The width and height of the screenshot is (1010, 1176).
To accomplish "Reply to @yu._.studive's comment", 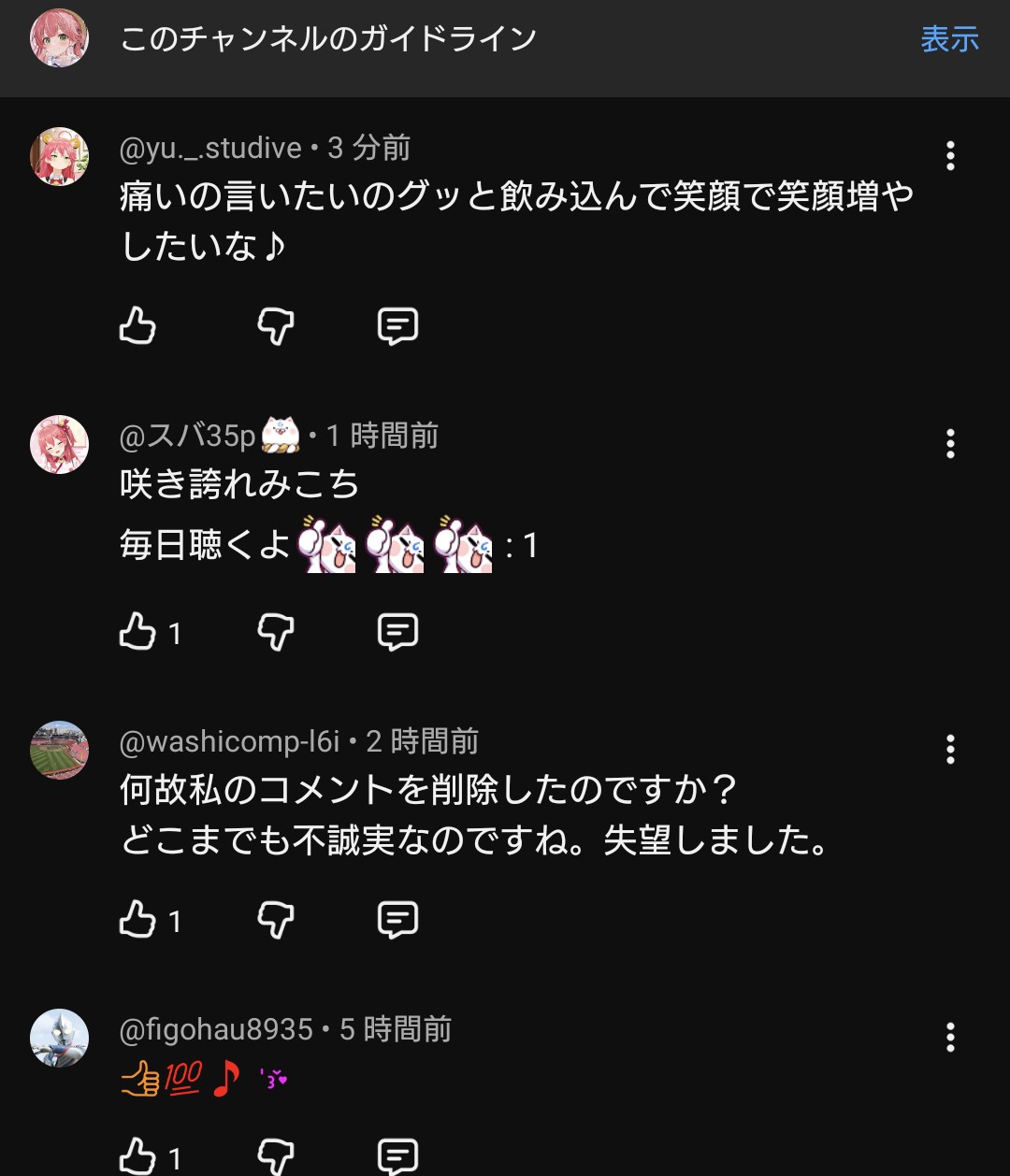I will pos(397,326).
